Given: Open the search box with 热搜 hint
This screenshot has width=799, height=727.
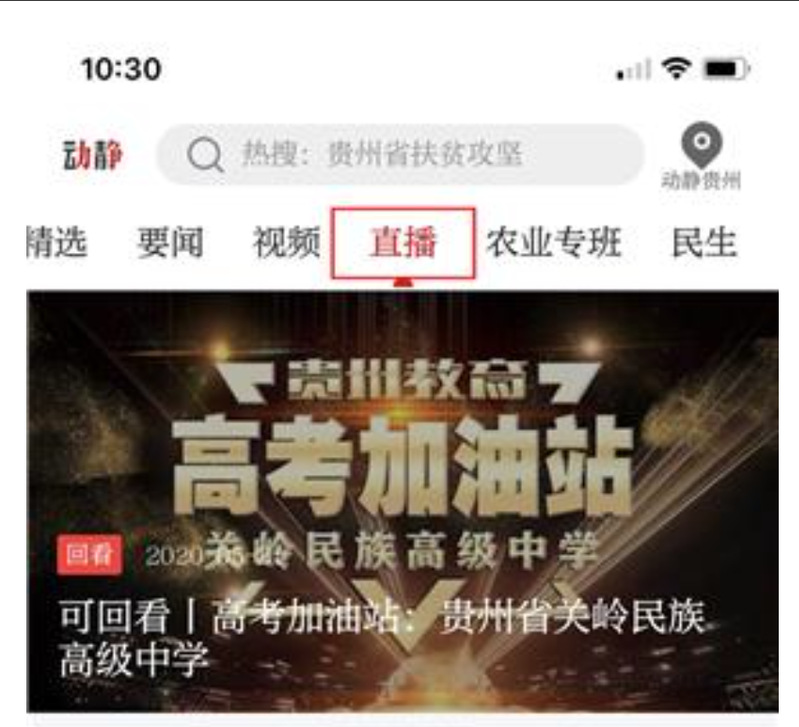Looking at the screenshot, I should click(400, 155).
